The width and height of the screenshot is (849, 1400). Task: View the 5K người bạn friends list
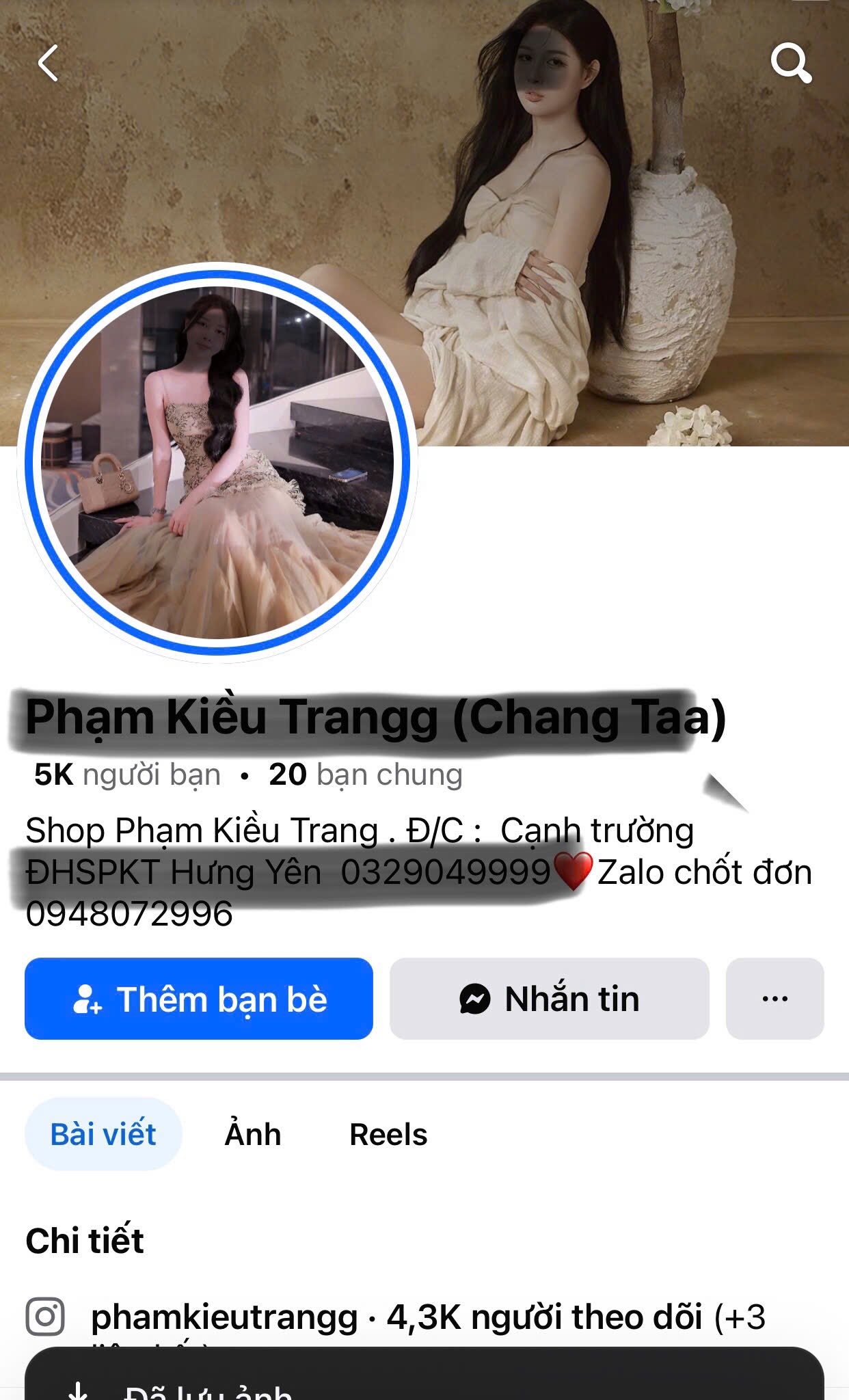128,775
